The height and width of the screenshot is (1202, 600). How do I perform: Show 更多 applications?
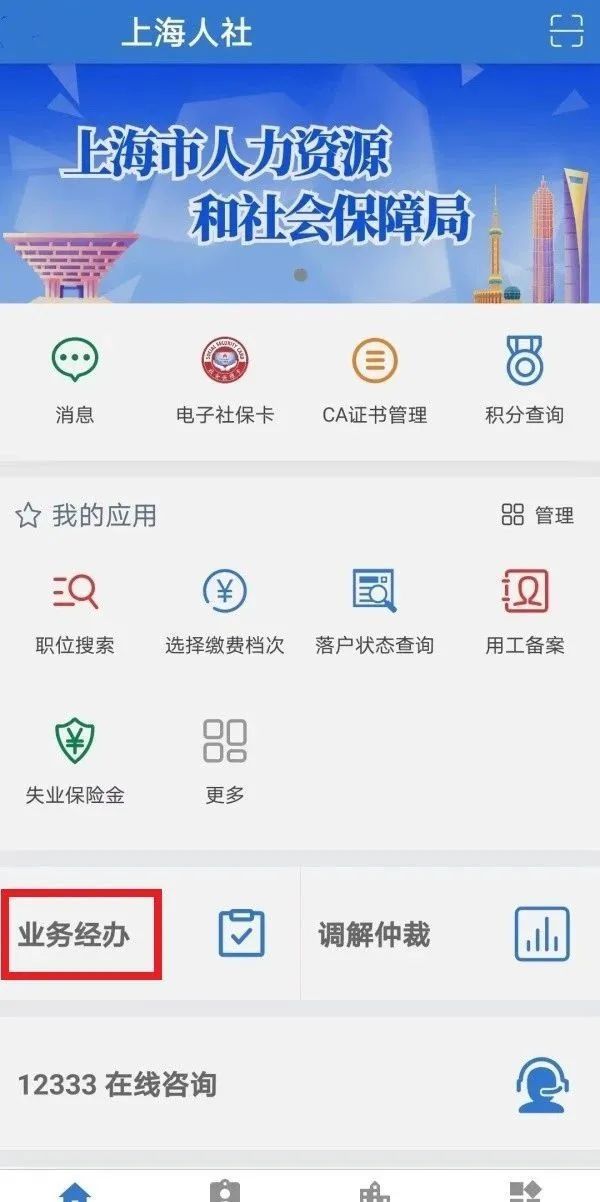tap(225, 760)
